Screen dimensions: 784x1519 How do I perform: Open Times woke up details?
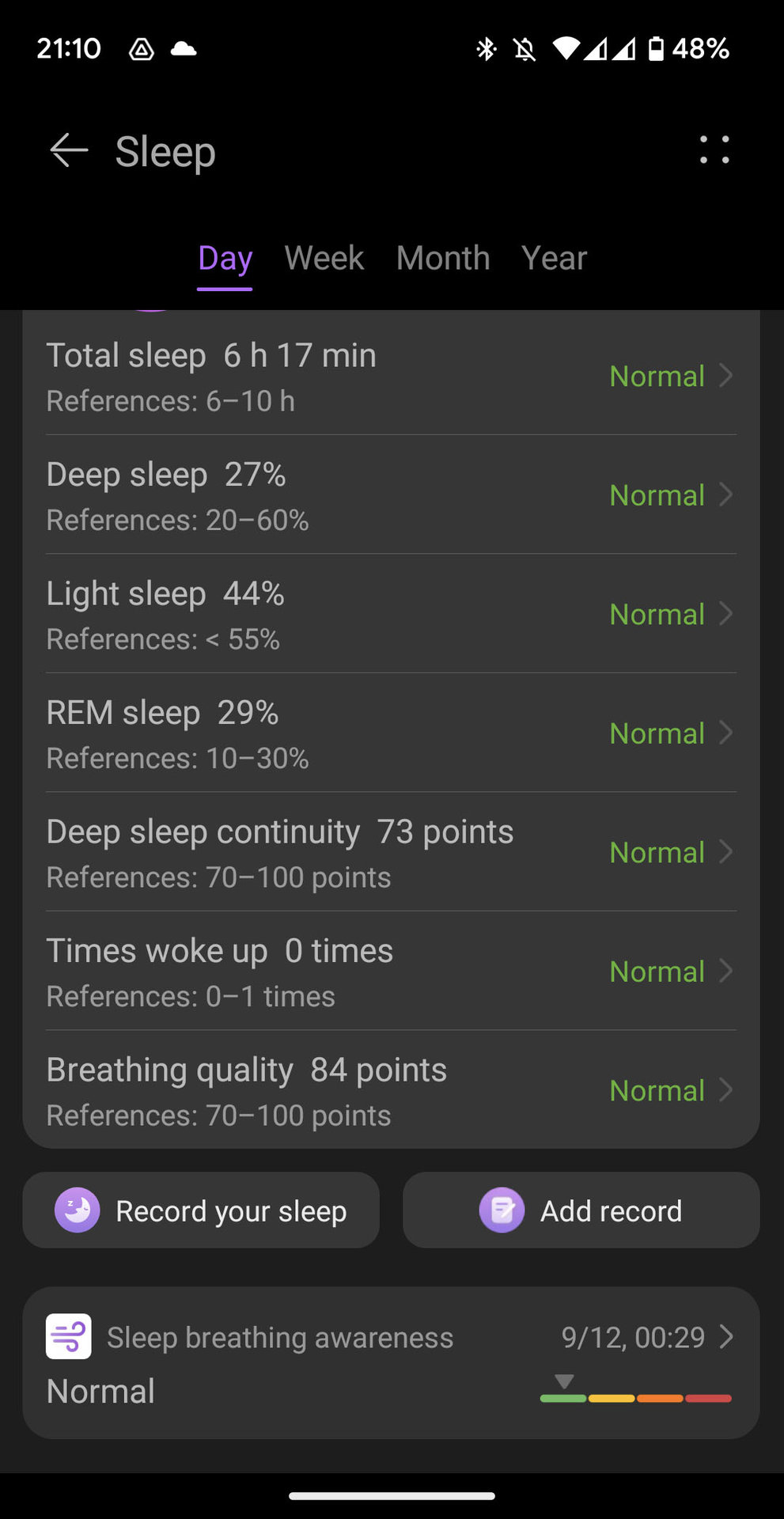(x=391, y=972)
